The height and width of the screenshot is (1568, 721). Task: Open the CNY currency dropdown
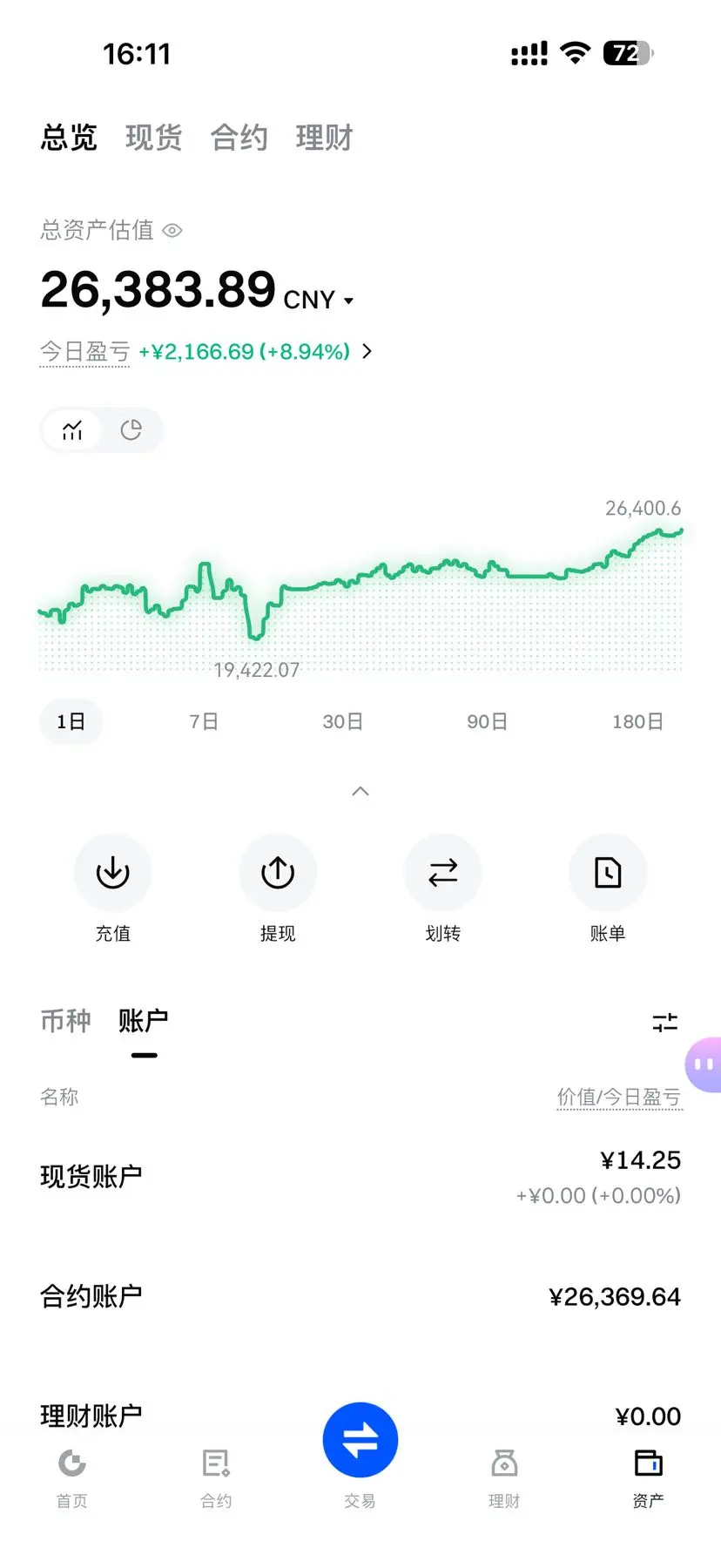pyautogui.click(x=348, y=301)
